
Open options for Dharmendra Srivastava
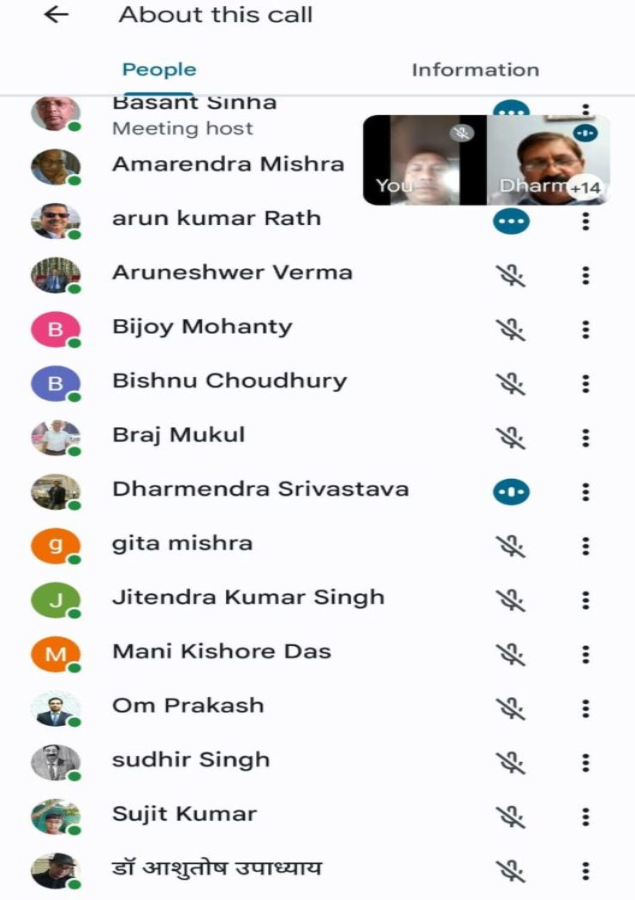[x=586, y=491]
